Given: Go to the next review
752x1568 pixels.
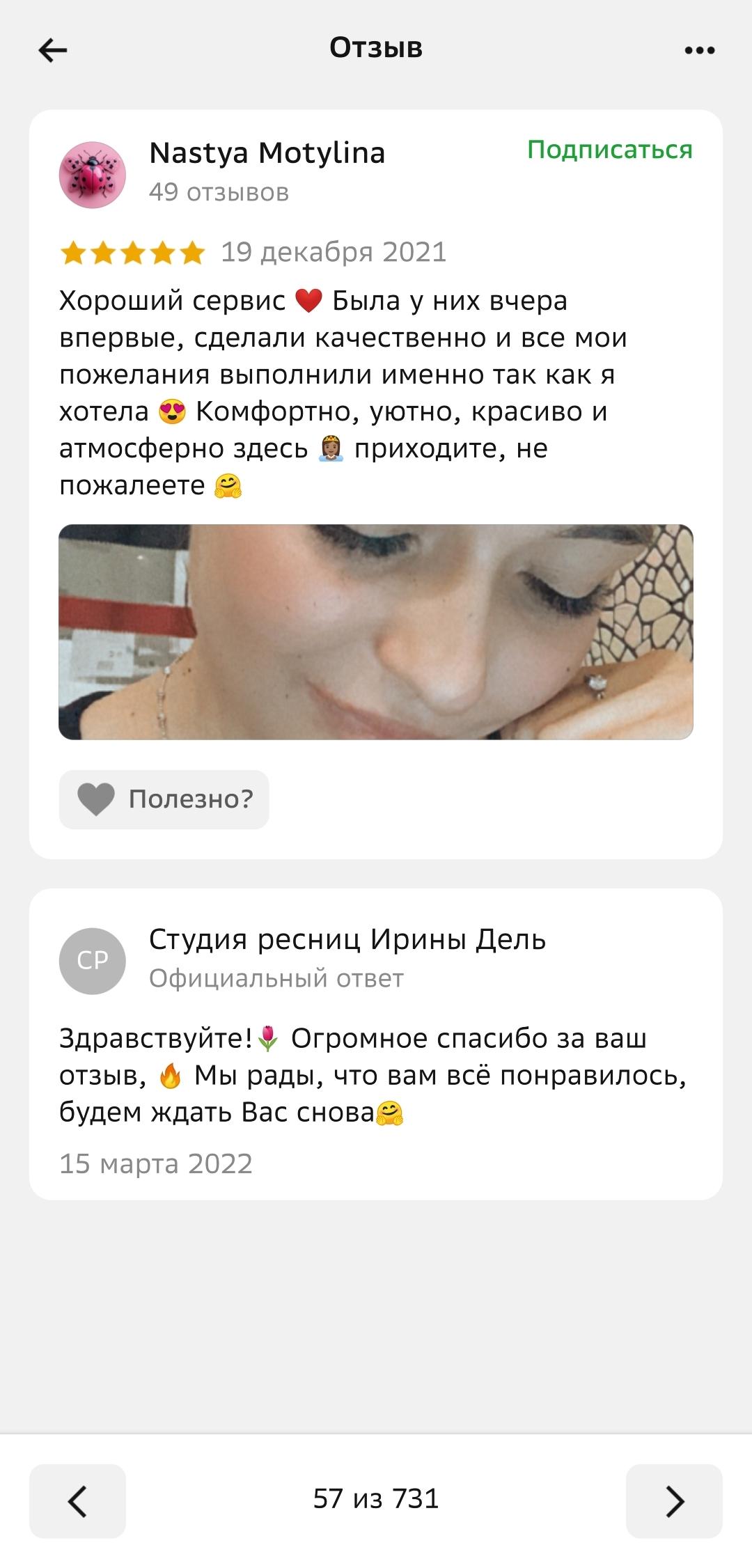Looking at the screenshot, I should (673, 1500).
